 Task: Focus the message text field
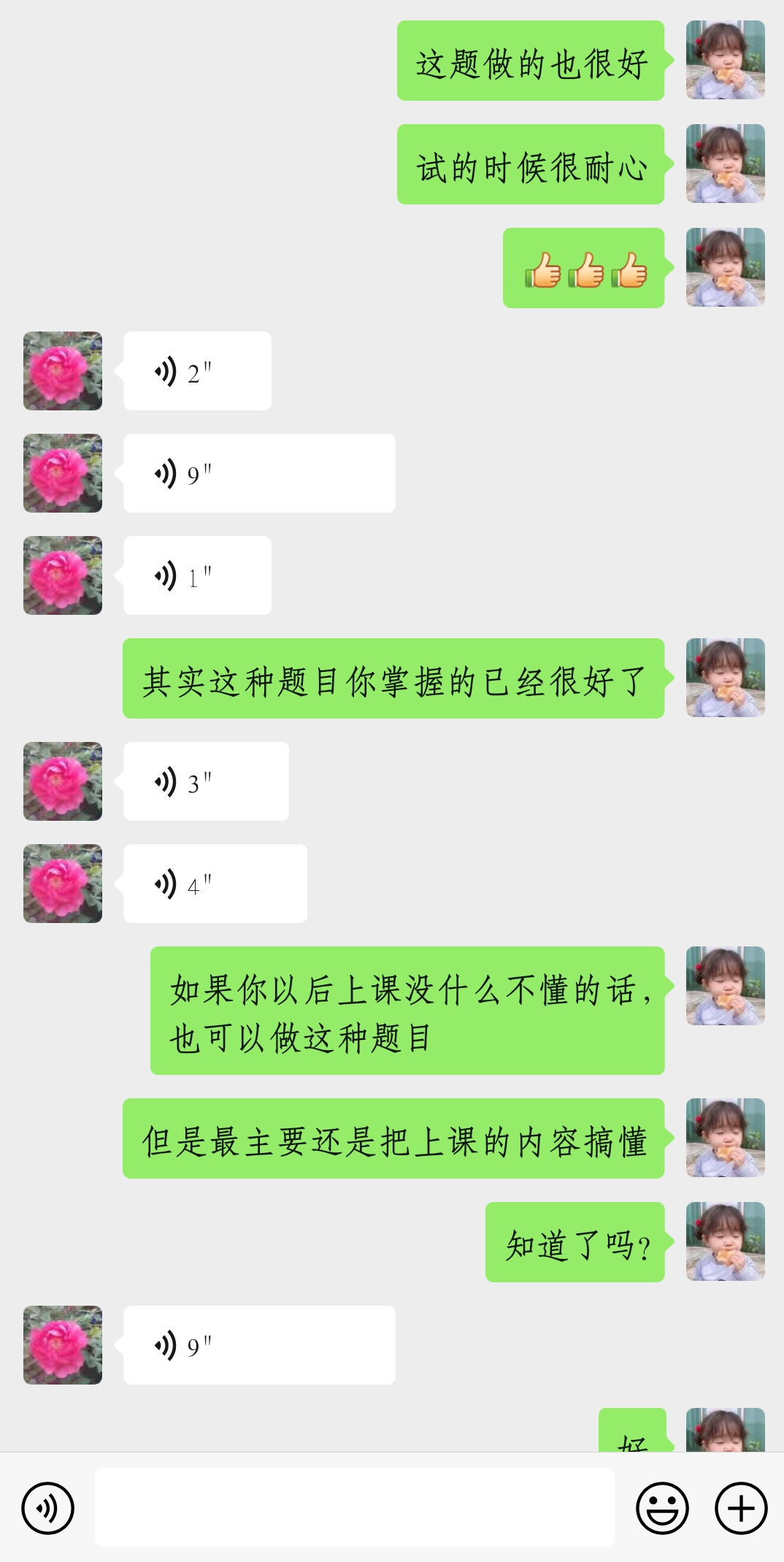(x=354, y=1507)
